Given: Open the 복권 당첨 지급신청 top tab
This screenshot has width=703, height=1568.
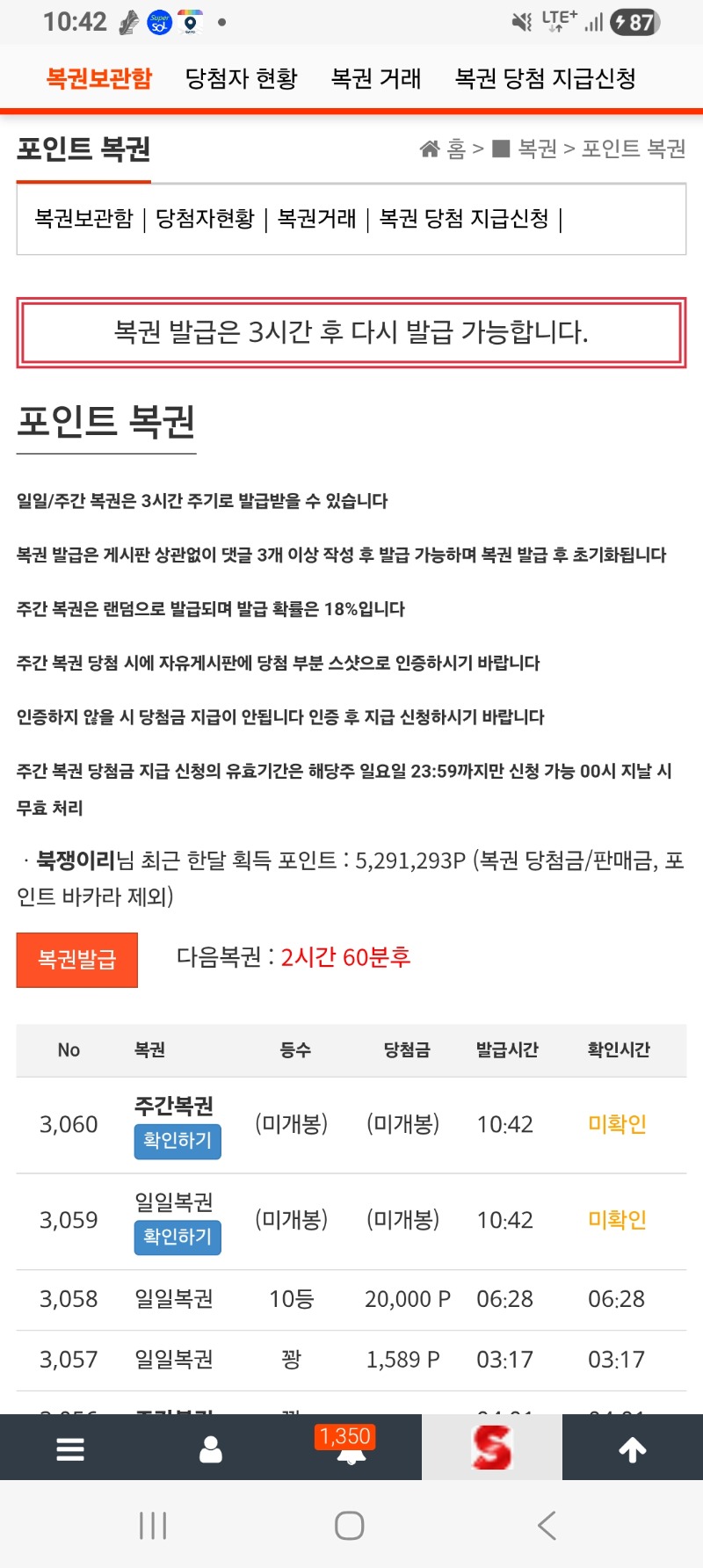Looking at the screenshot, I should [x=545, y=79].
